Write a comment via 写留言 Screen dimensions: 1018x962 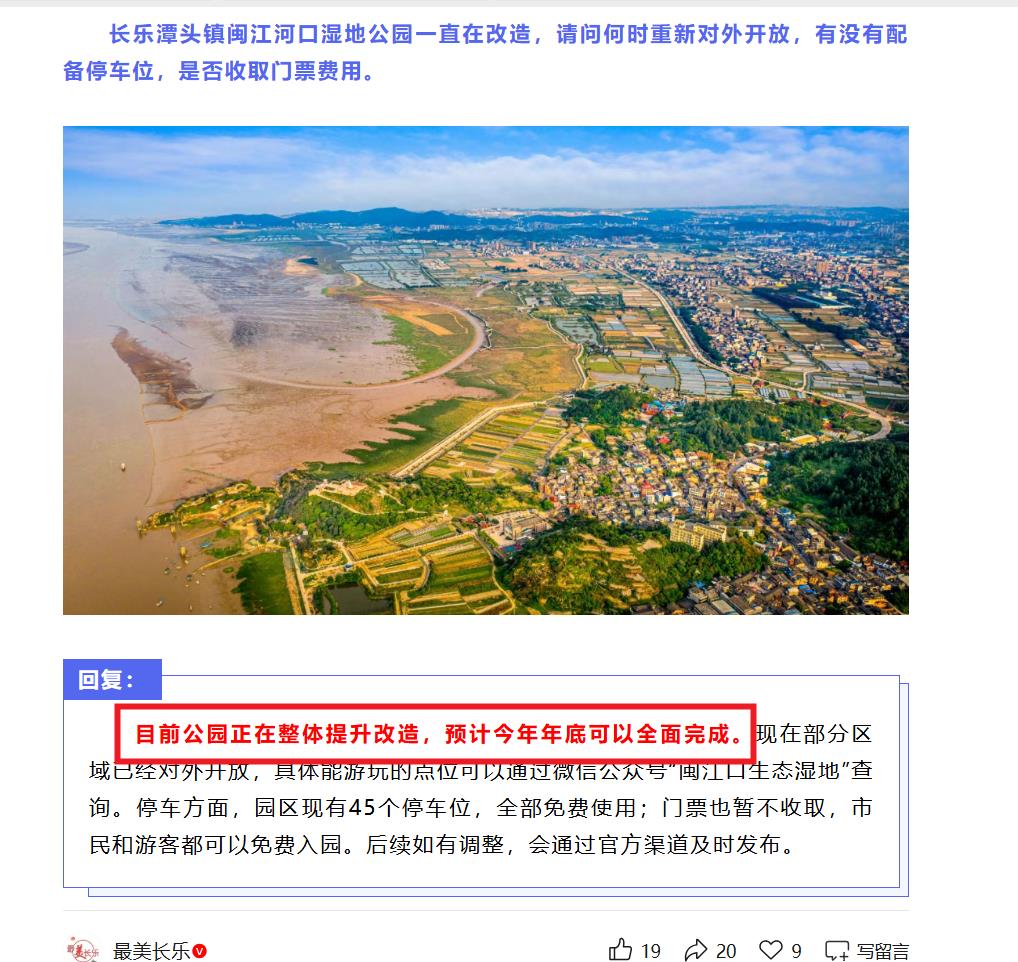point(867,951)
